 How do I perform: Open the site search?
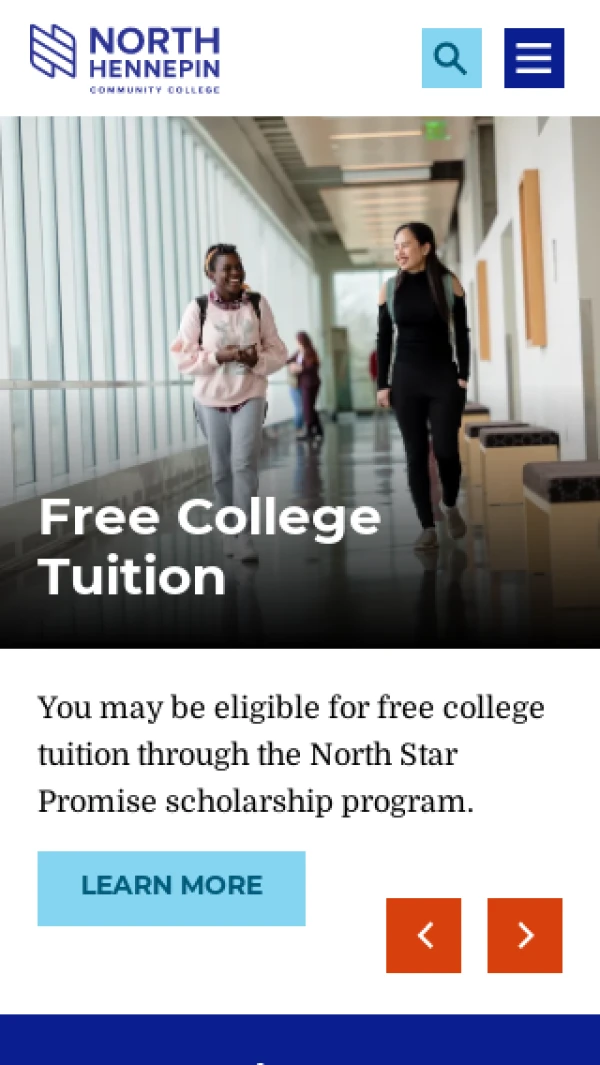point(451,58)
